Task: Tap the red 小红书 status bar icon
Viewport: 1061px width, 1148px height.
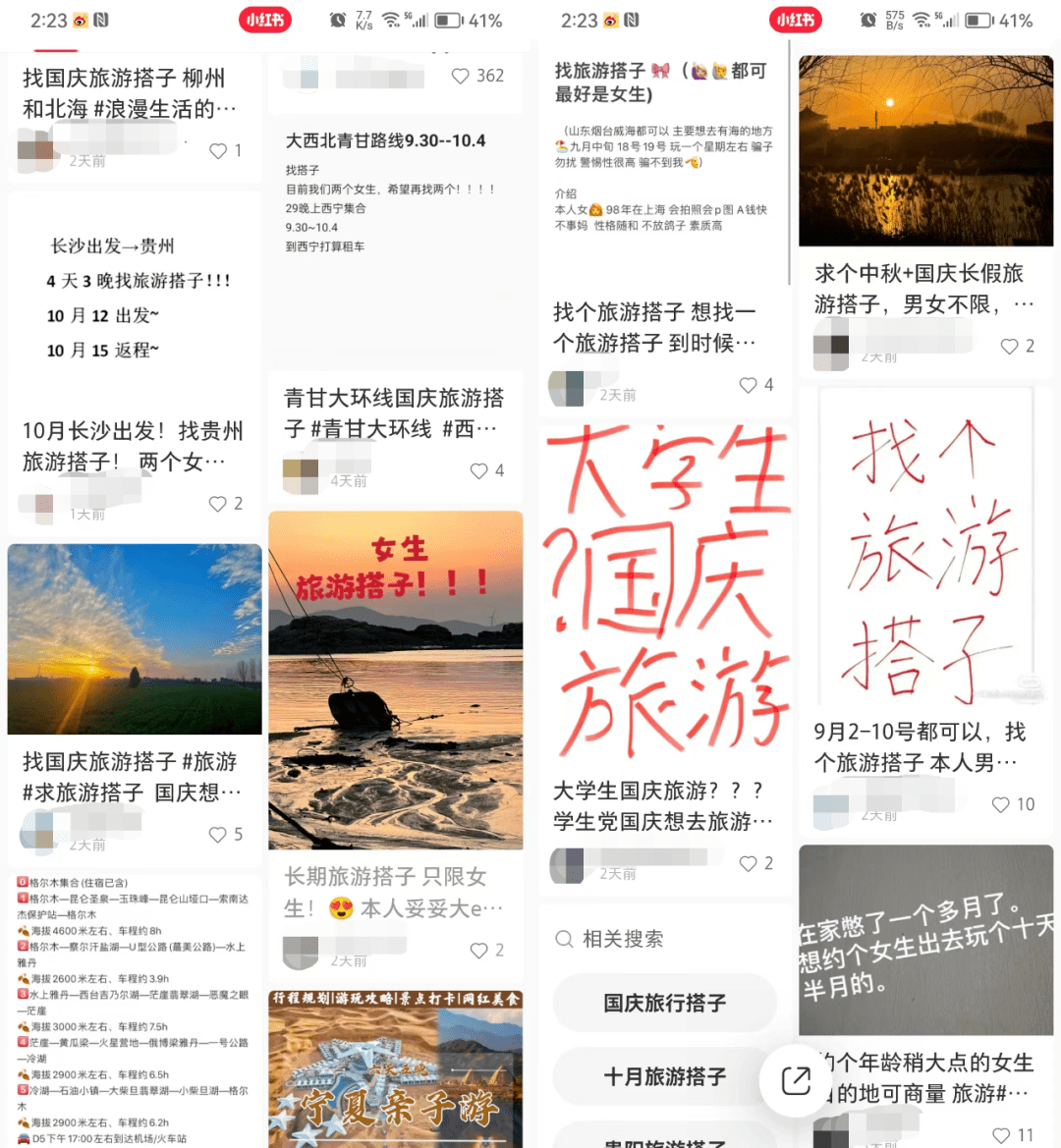Action: coord(265,20)
